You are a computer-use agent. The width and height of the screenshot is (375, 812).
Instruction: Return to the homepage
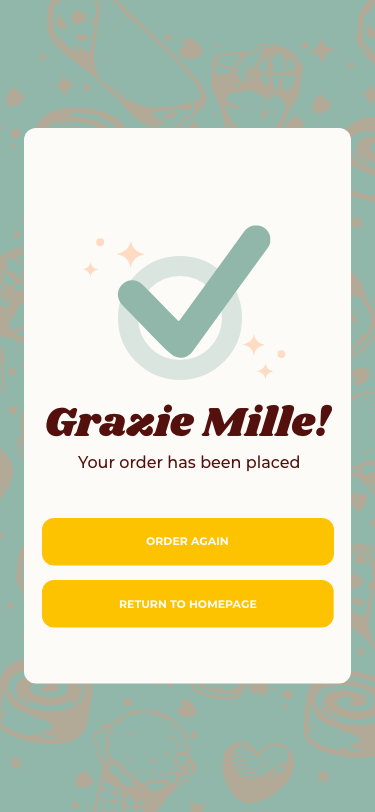pos(188,604)
